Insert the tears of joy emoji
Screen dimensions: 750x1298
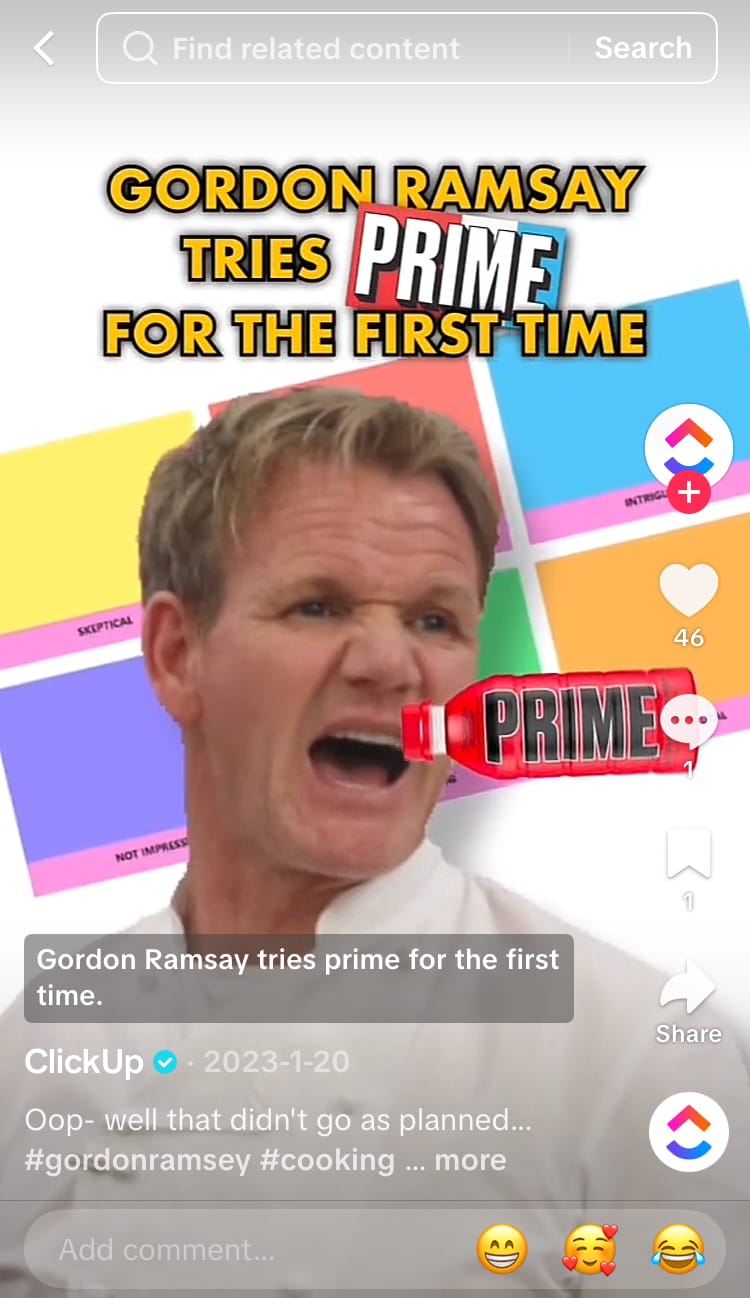(678, 1250)
